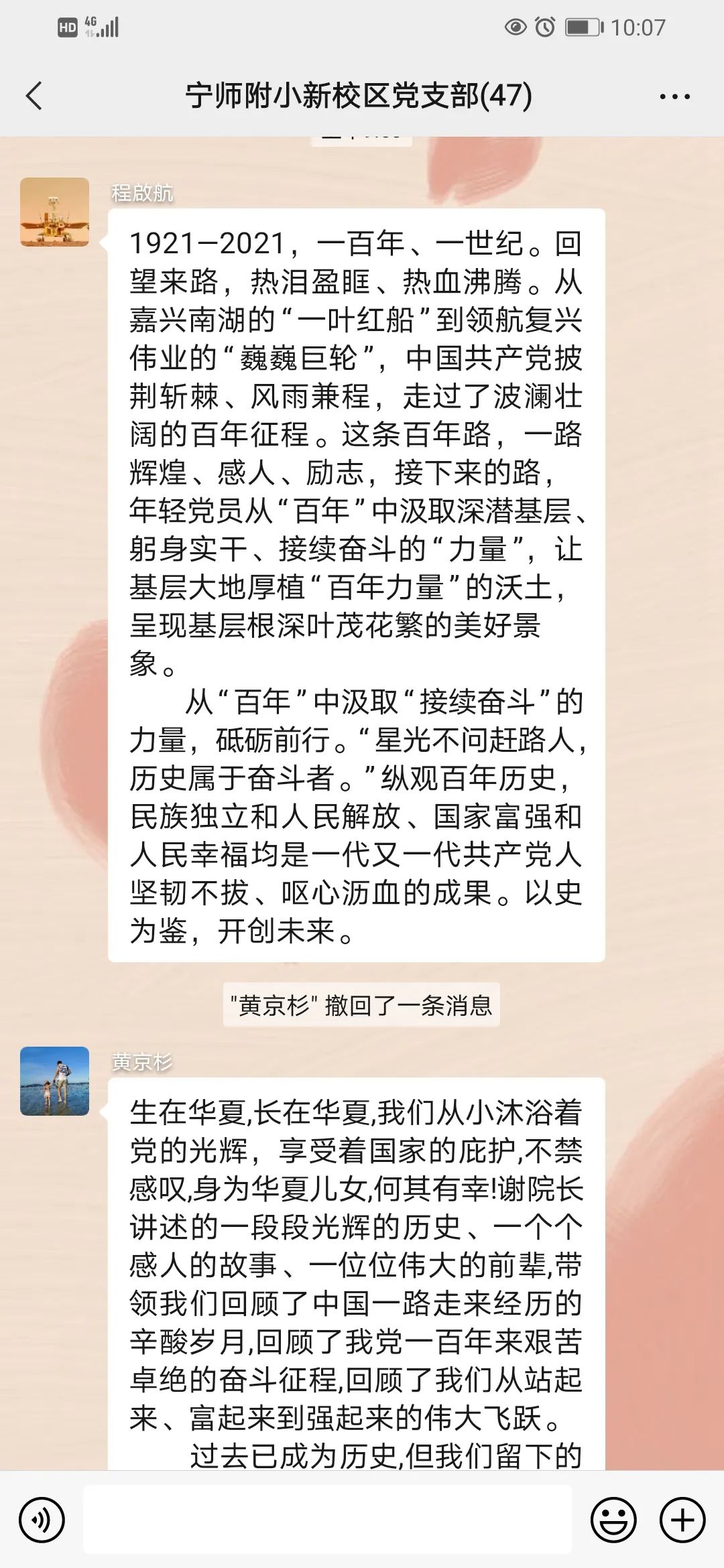The image size is (724, 1568).
Task: Go back from the group chat
Action: click(x=34, y=96)
